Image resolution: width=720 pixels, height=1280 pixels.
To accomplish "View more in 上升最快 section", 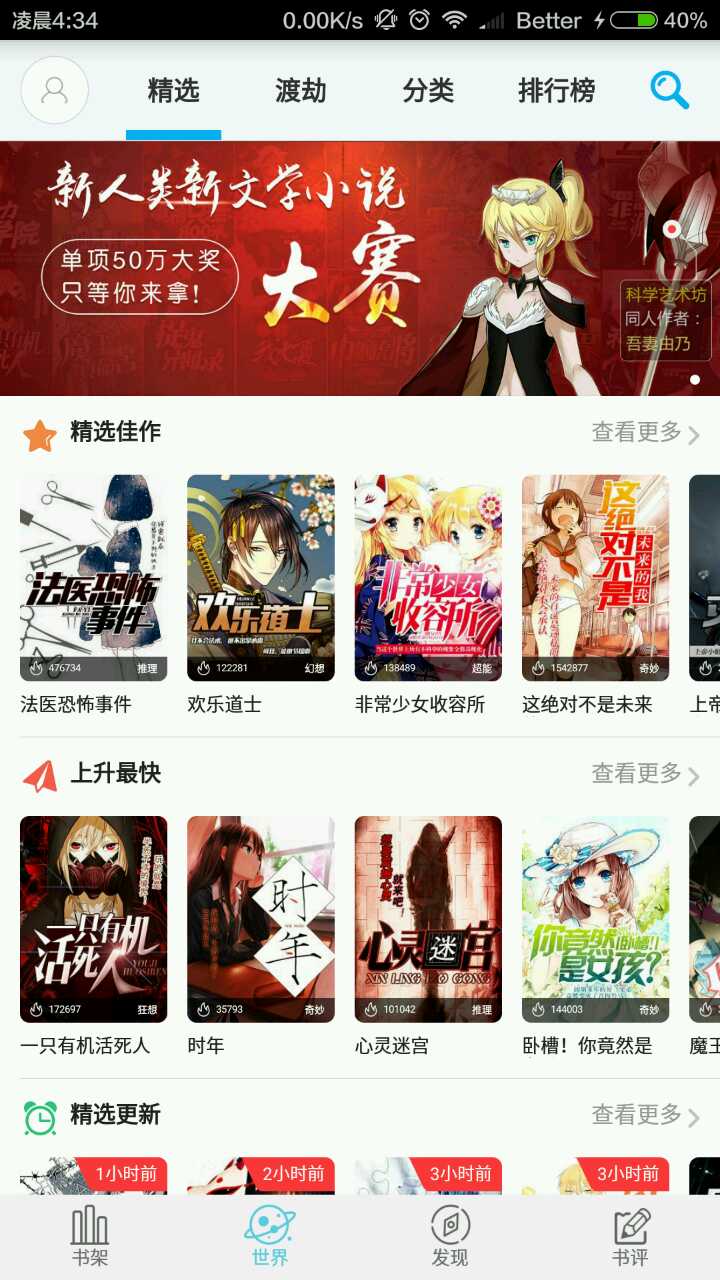I will pos(645,774).
